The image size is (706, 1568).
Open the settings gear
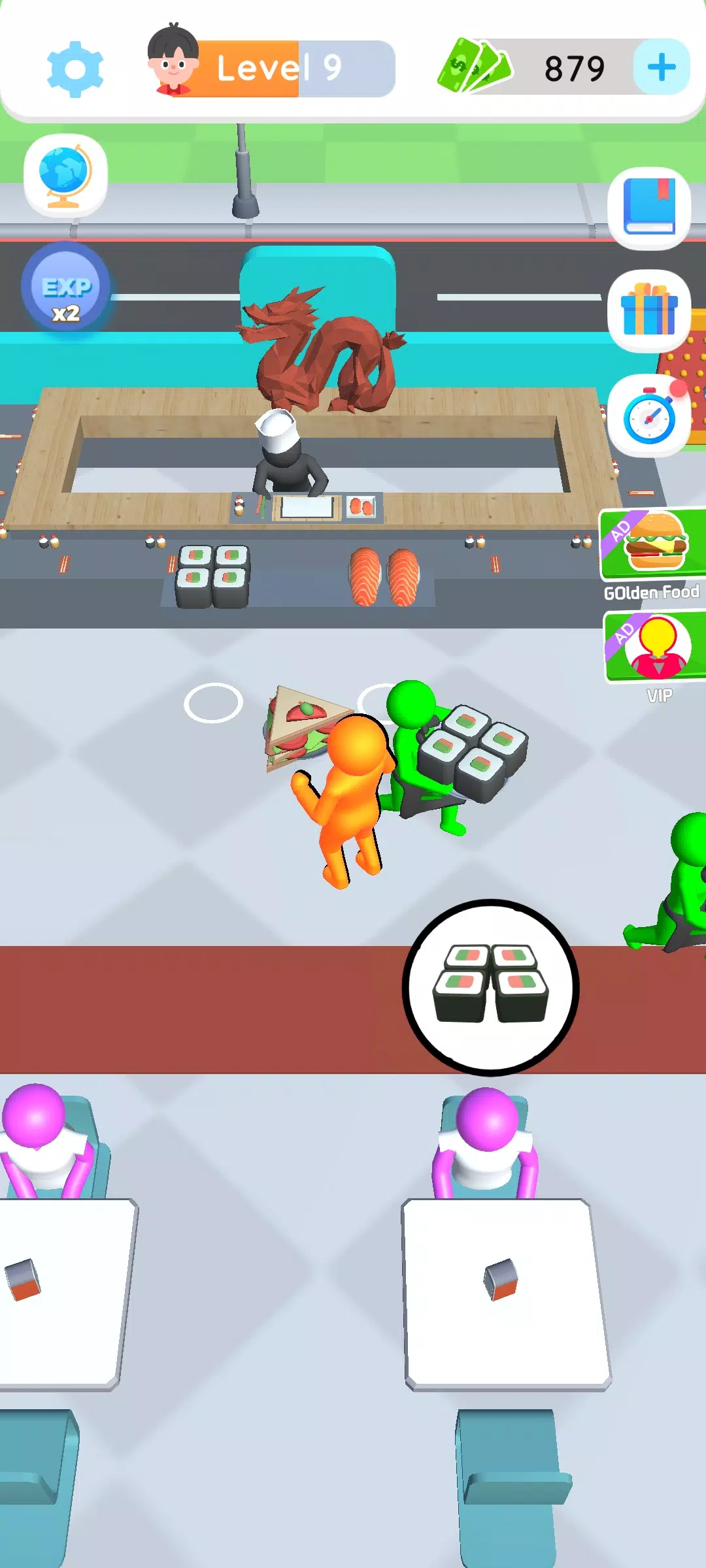(x=75, y=69)
